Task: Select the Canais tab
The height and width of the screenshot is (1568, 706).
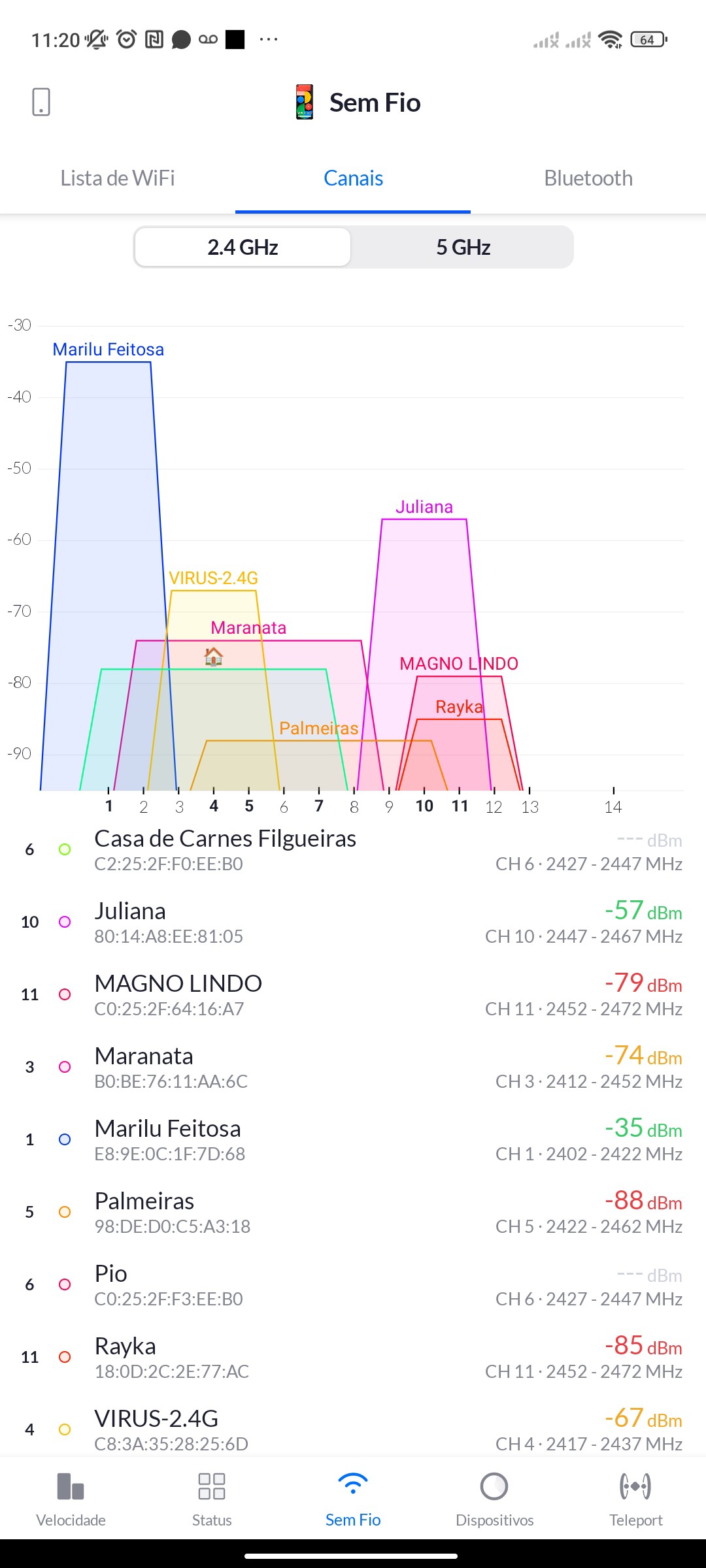Action: pos(353,178)
